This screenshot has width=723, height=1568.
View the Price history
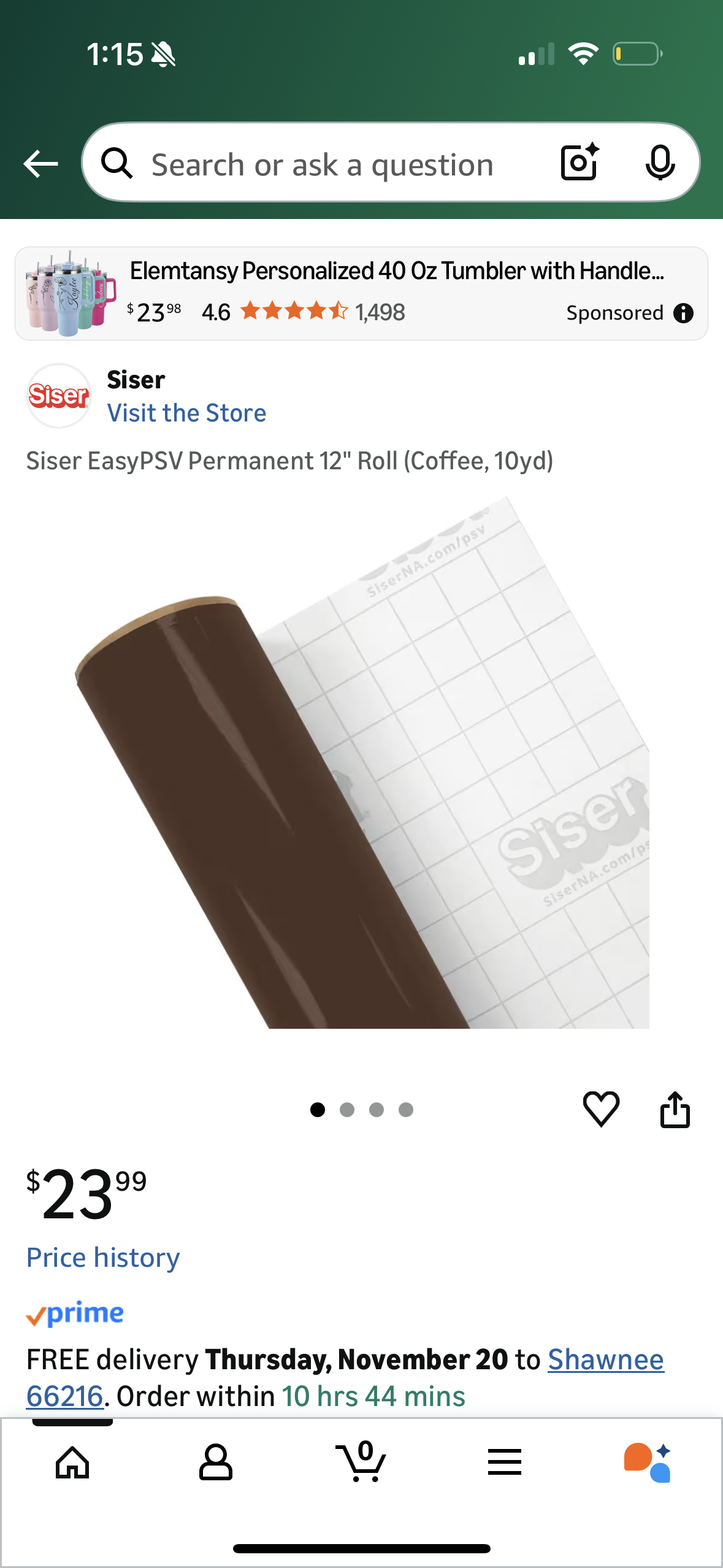(102, 1256)
